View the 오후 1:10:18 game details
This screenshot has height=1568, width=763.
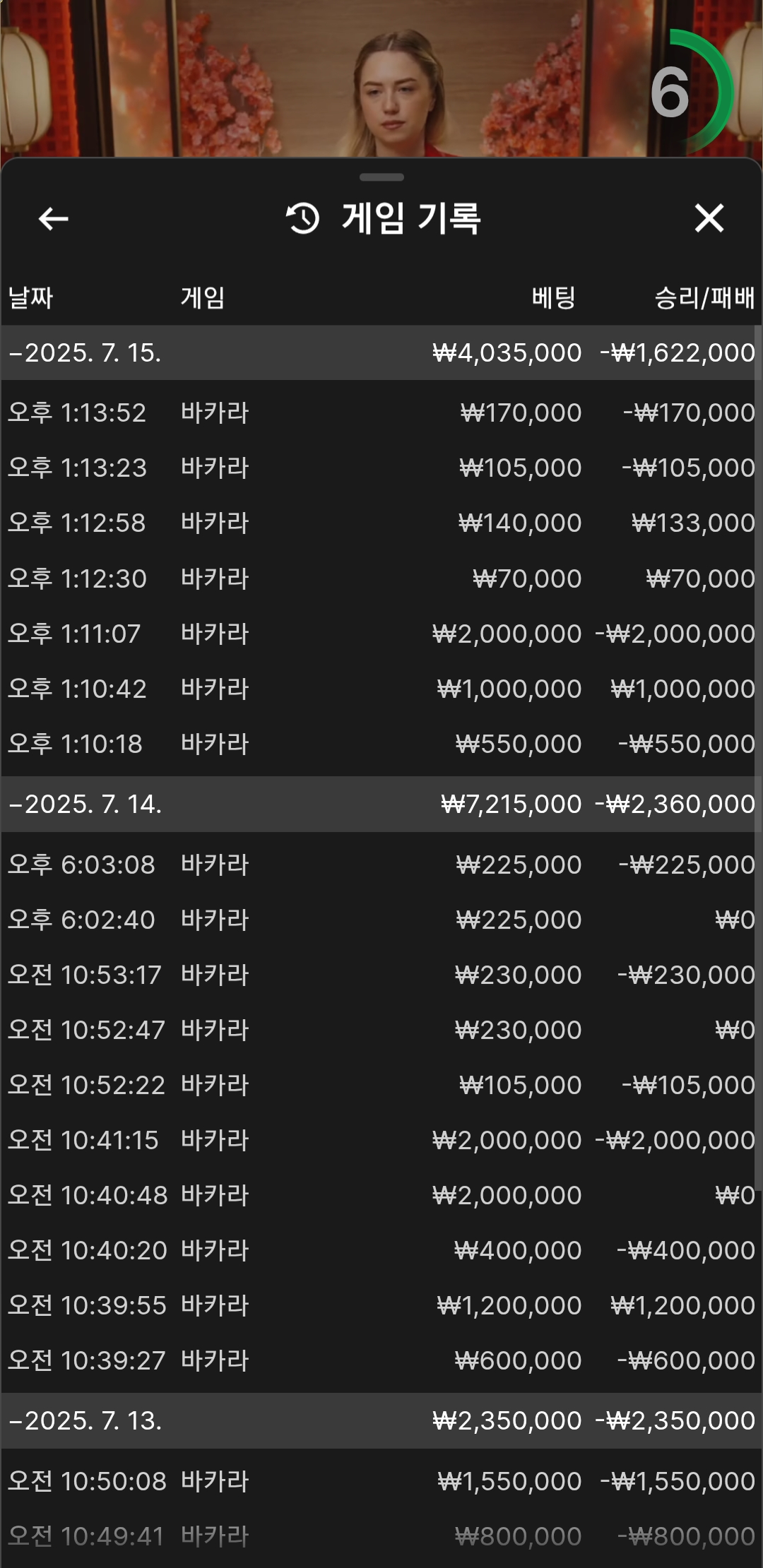point(381,744)
